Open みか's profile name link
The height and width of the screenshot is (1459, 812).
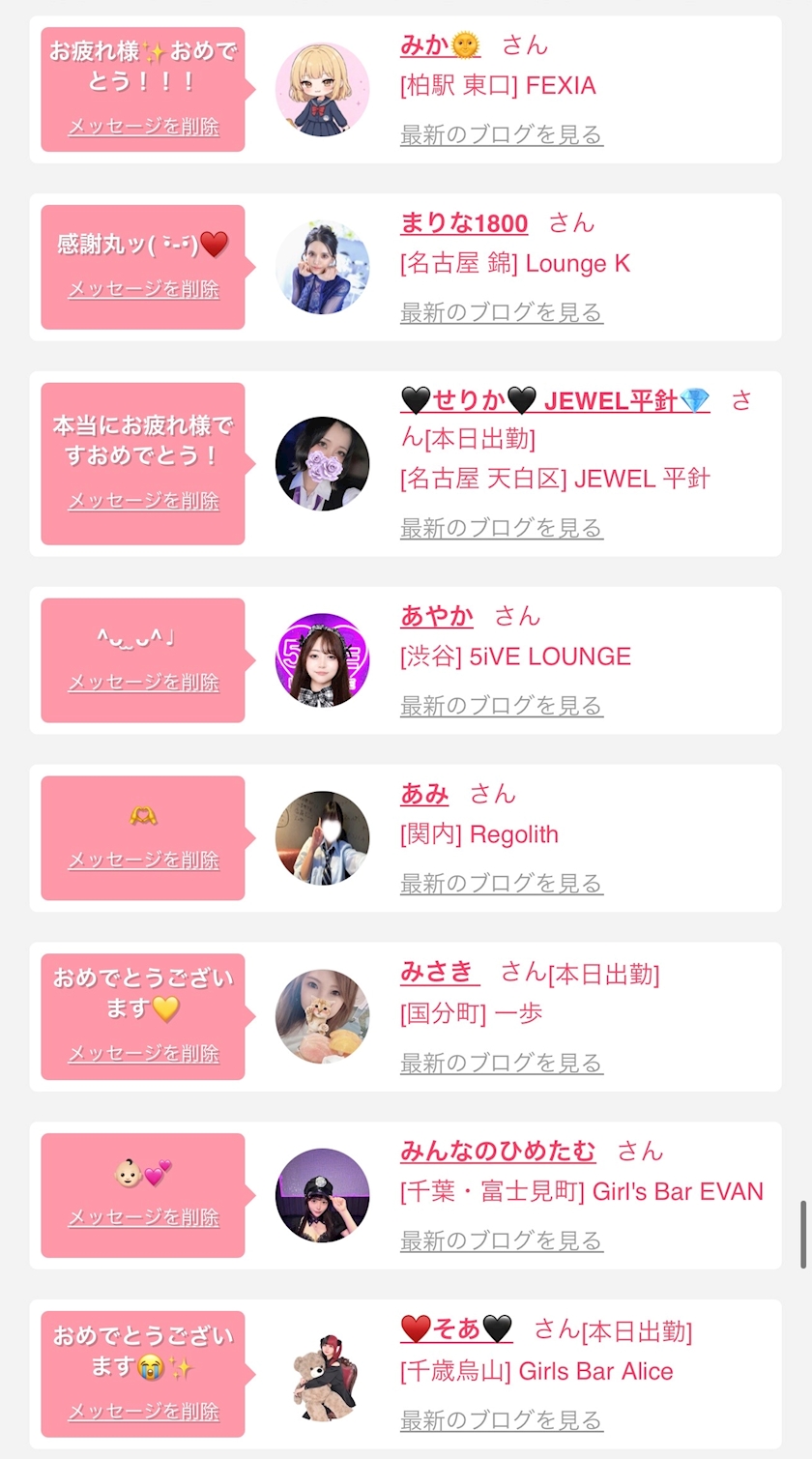pos(440,44)
